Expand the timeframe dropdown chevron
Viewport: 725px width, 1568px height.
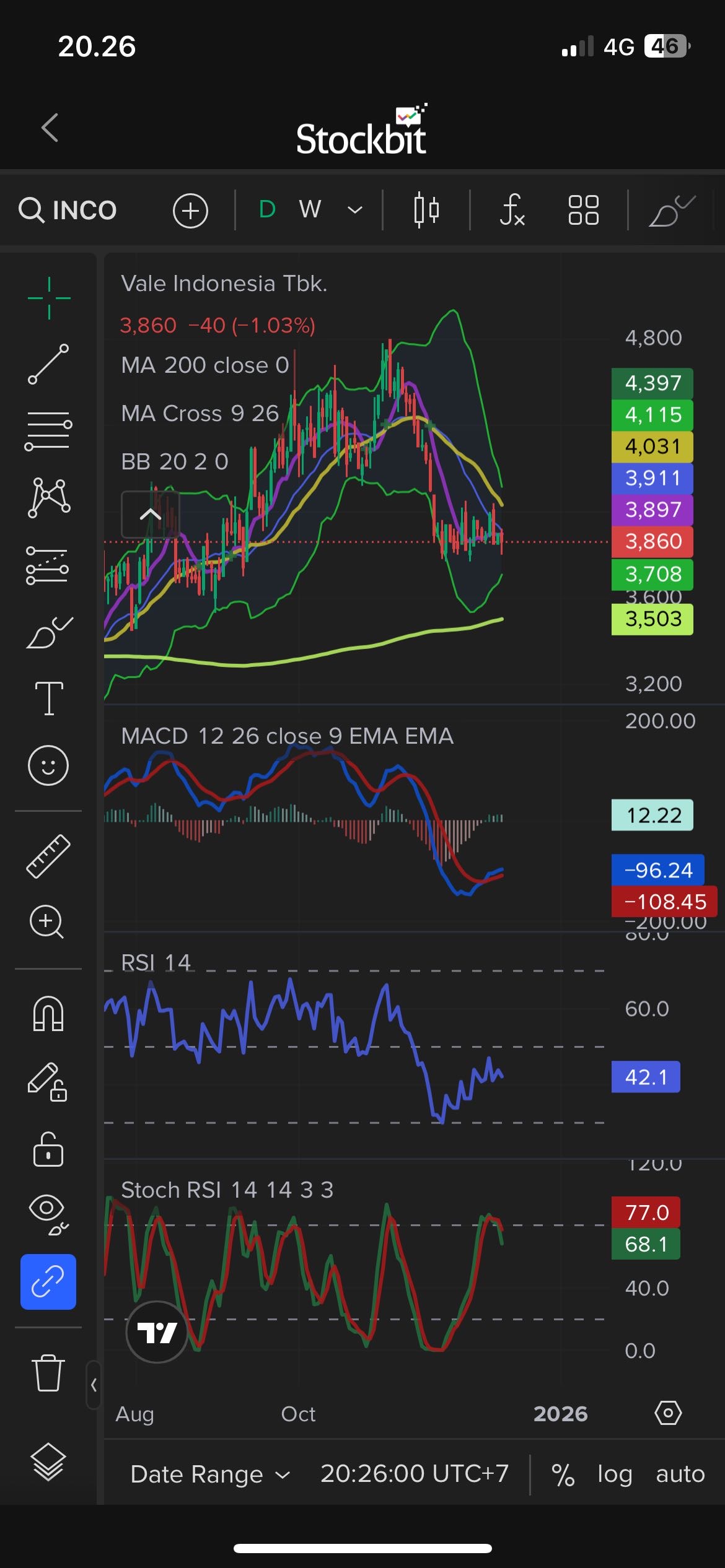pyautogui.click(x=354, y=210)
